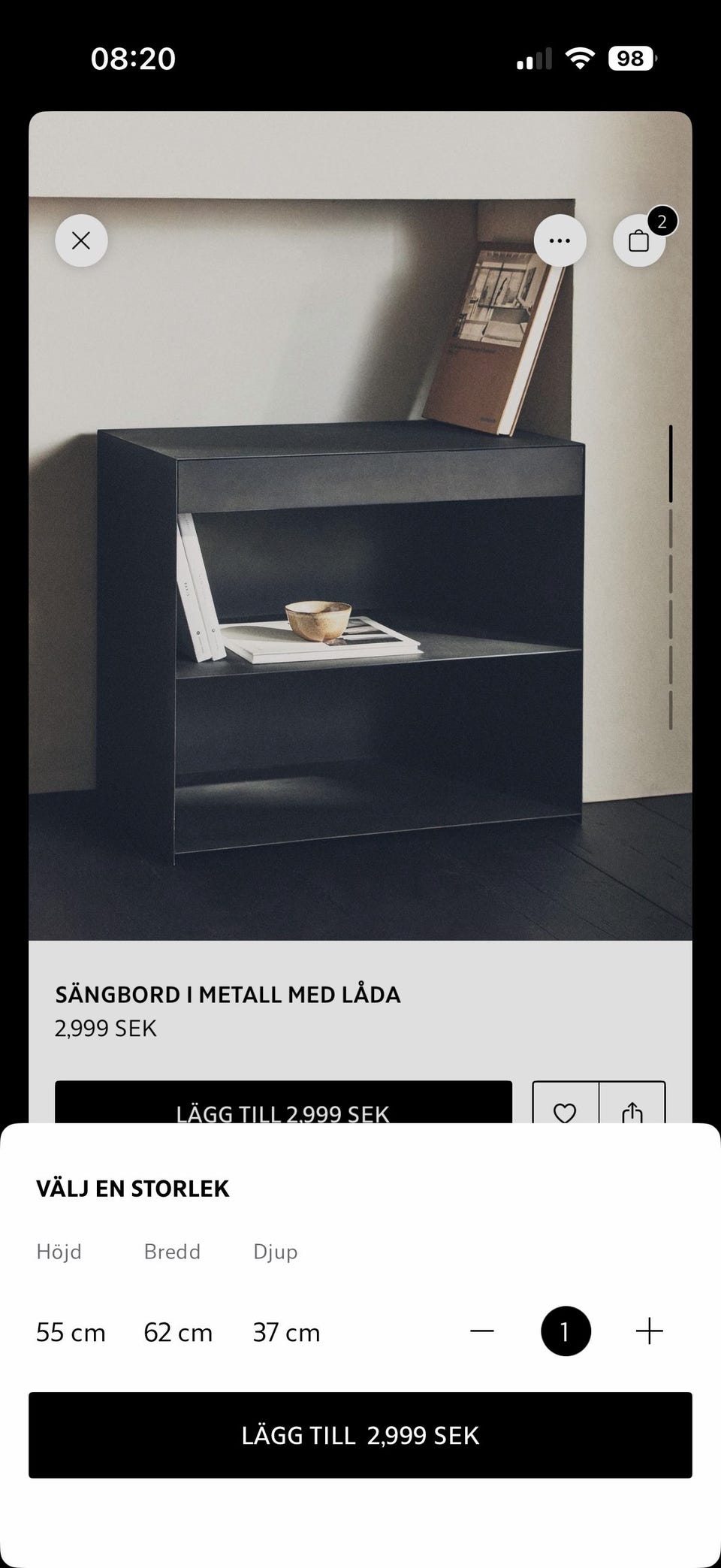Add item using bottom LÄGG TILL button
Image resolution: width=721 pixels, height=1568 pixels.
360,1435
